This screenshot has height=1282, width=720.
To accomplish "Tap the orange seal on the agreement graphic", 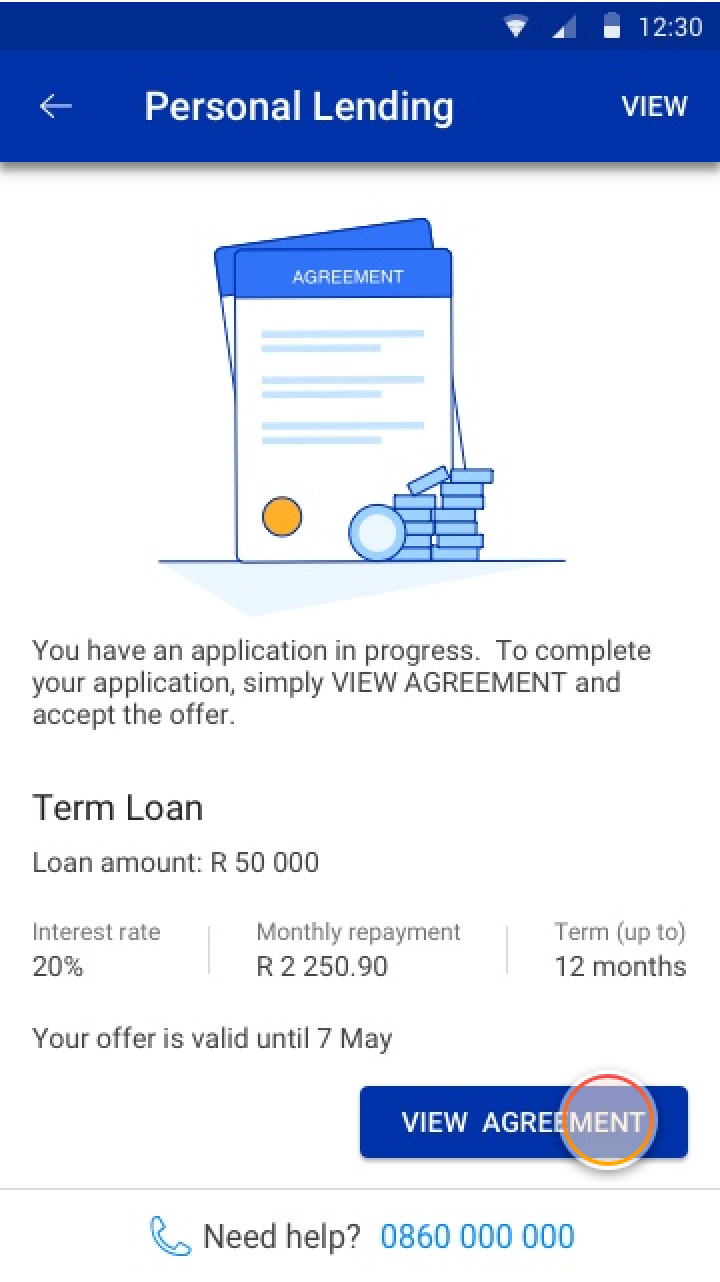I will (282, 517).
